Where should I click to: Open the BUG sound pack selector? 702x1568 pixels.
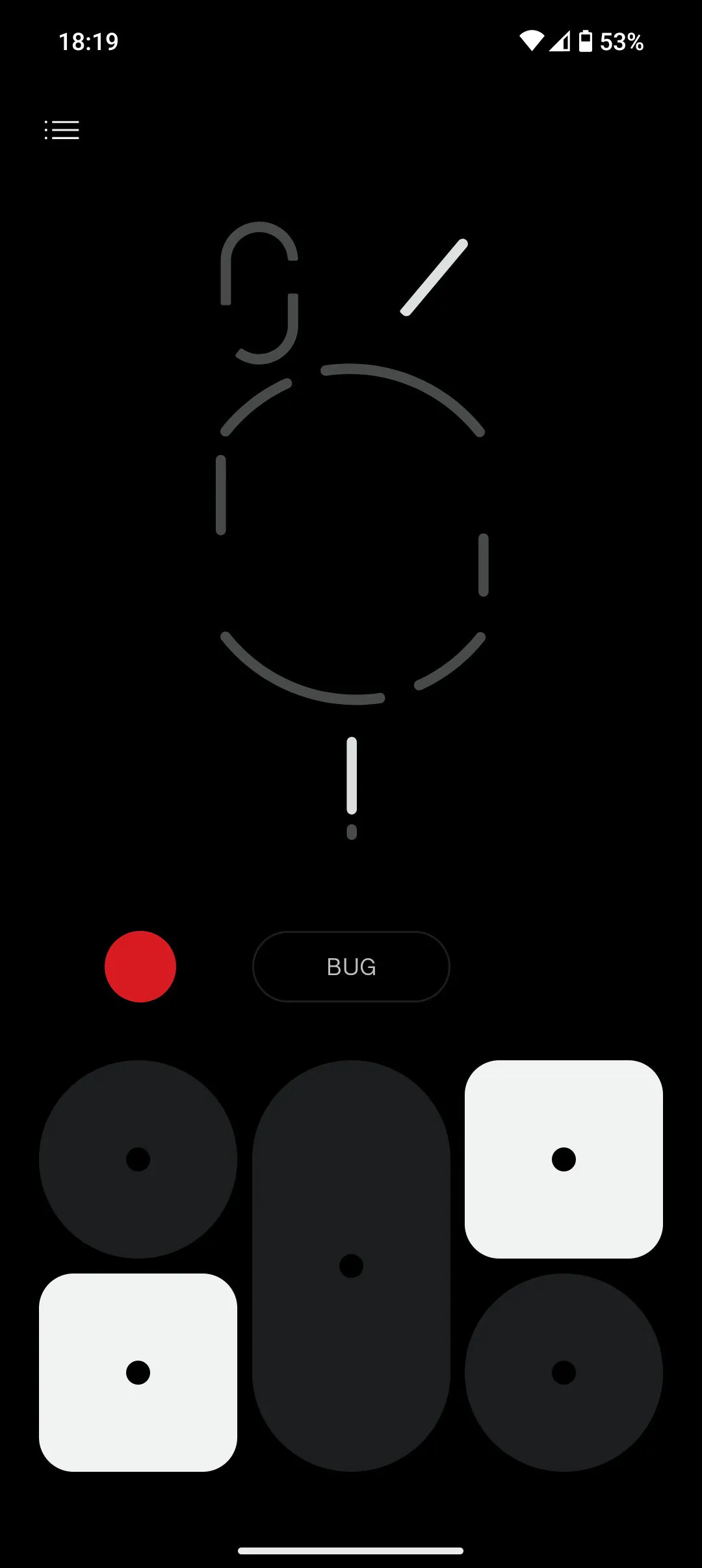pyautogui.click(x=351, y=967)
